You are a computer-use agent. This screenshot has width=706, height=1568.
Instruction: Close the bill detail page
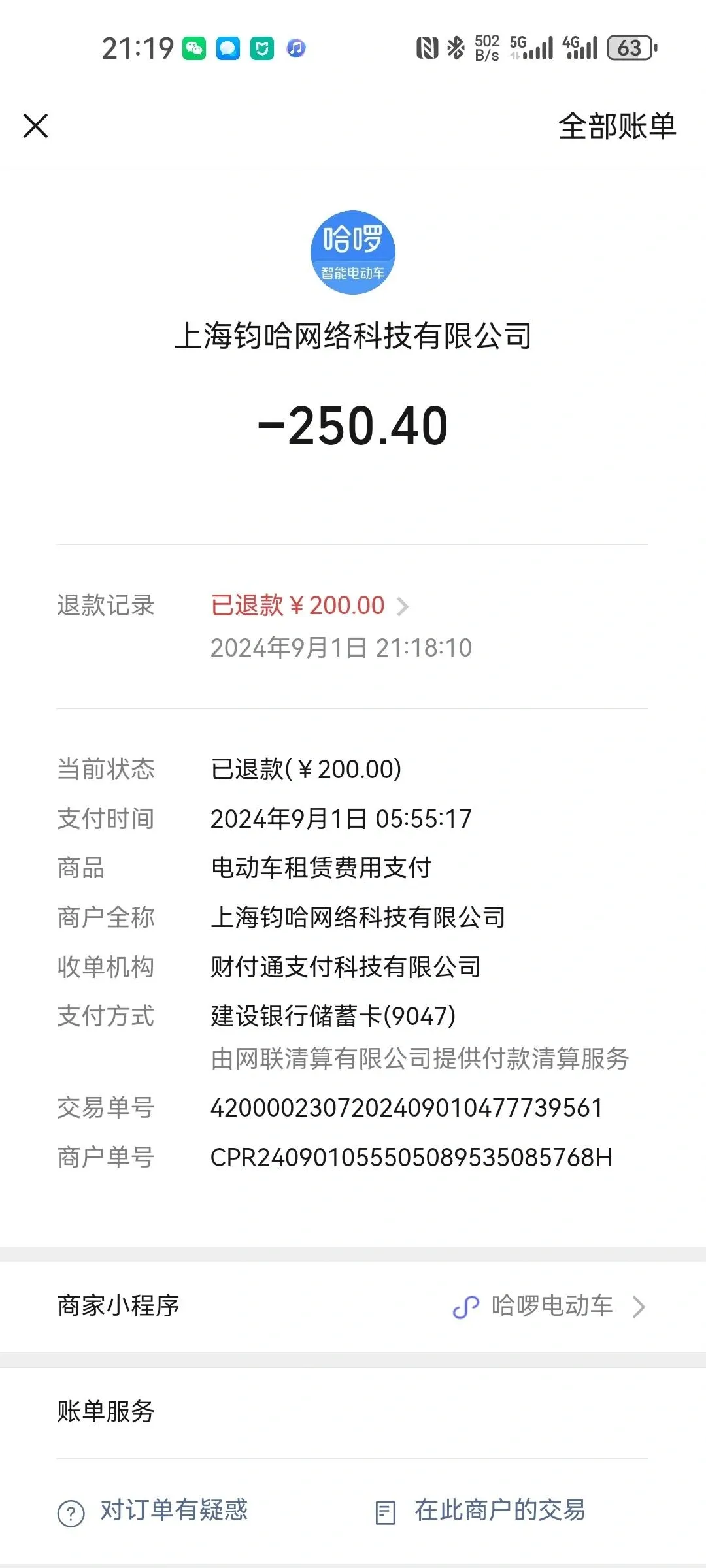pos(36,126)
